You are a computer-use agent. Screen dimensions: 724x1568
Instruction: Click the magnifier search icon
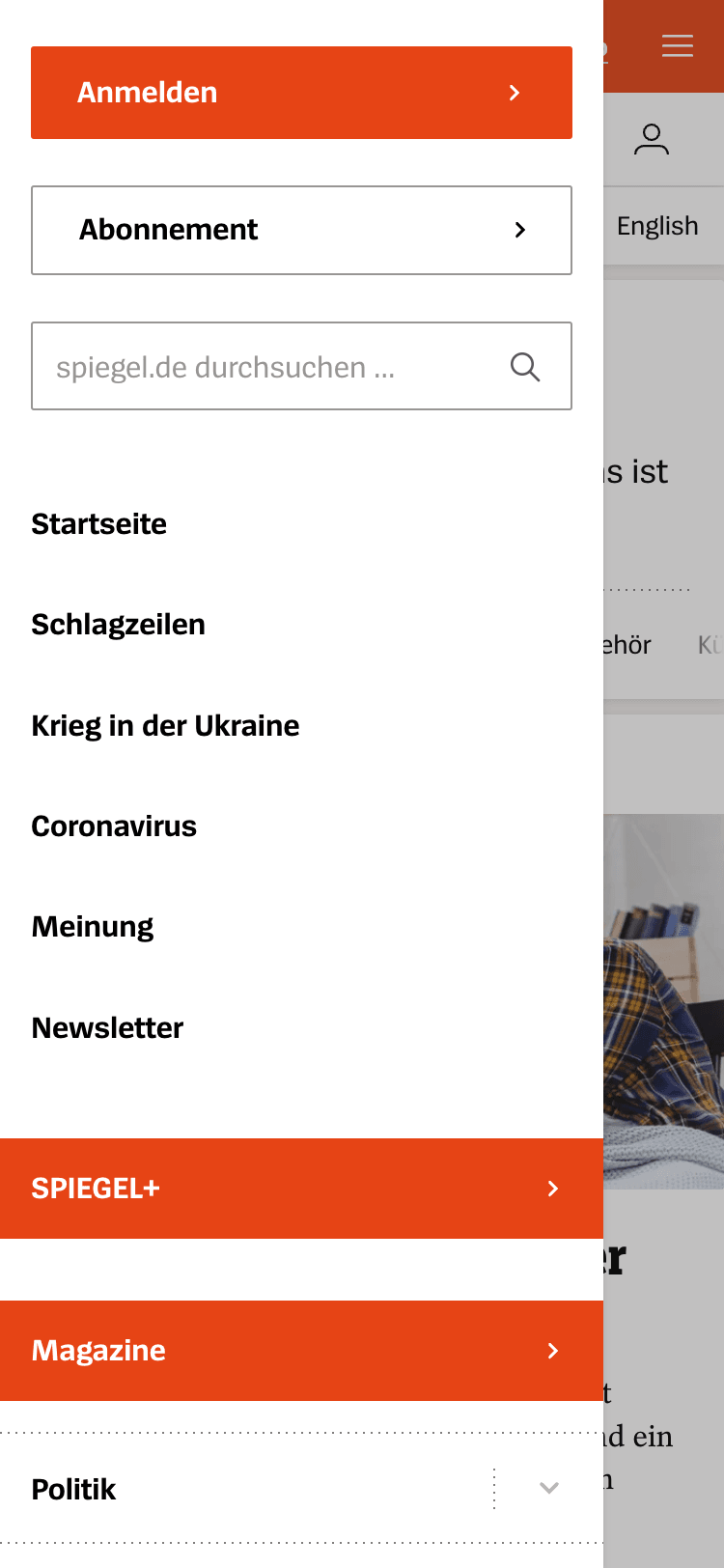point(525,367)
